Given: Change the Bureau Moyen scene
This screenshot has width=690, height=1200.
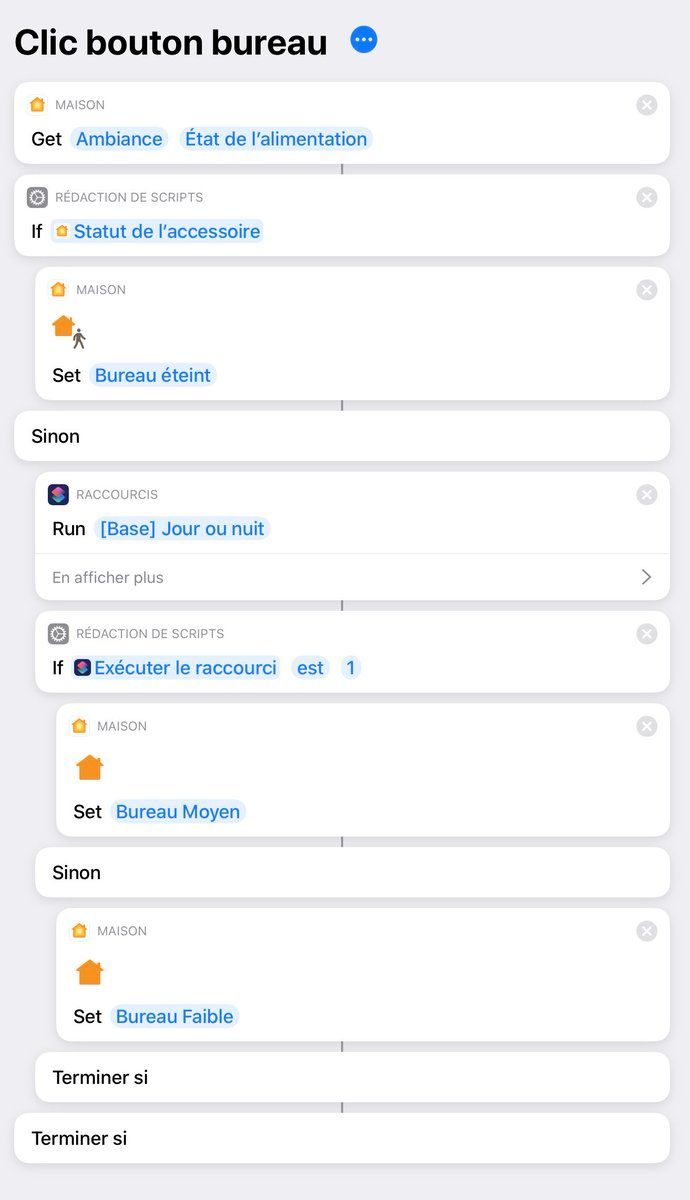Looking at the screenshot, I should click(x=178, y=812).
